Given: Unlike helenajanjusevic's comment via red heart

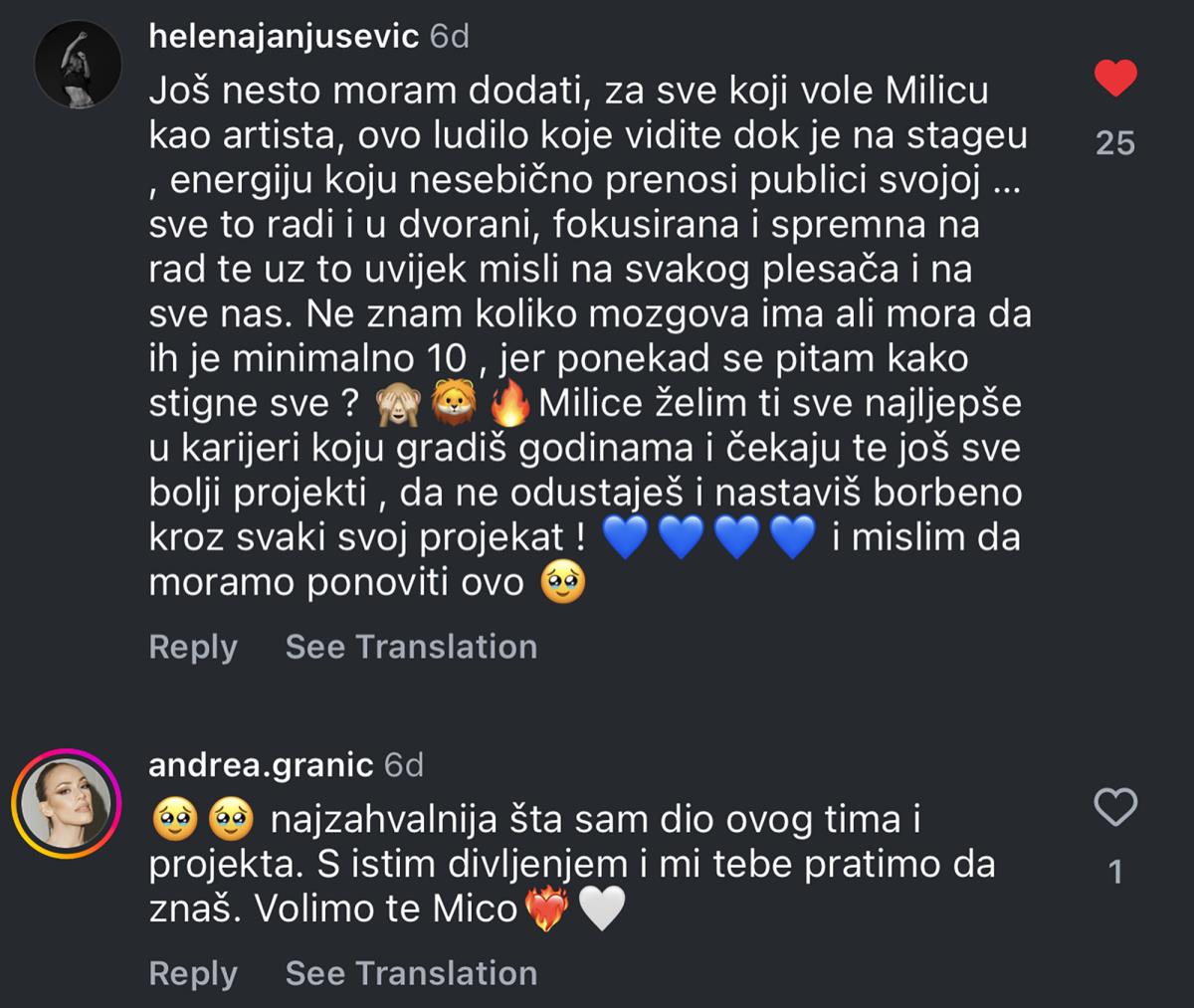Looking at the screenshot, I should (1114, 78).
